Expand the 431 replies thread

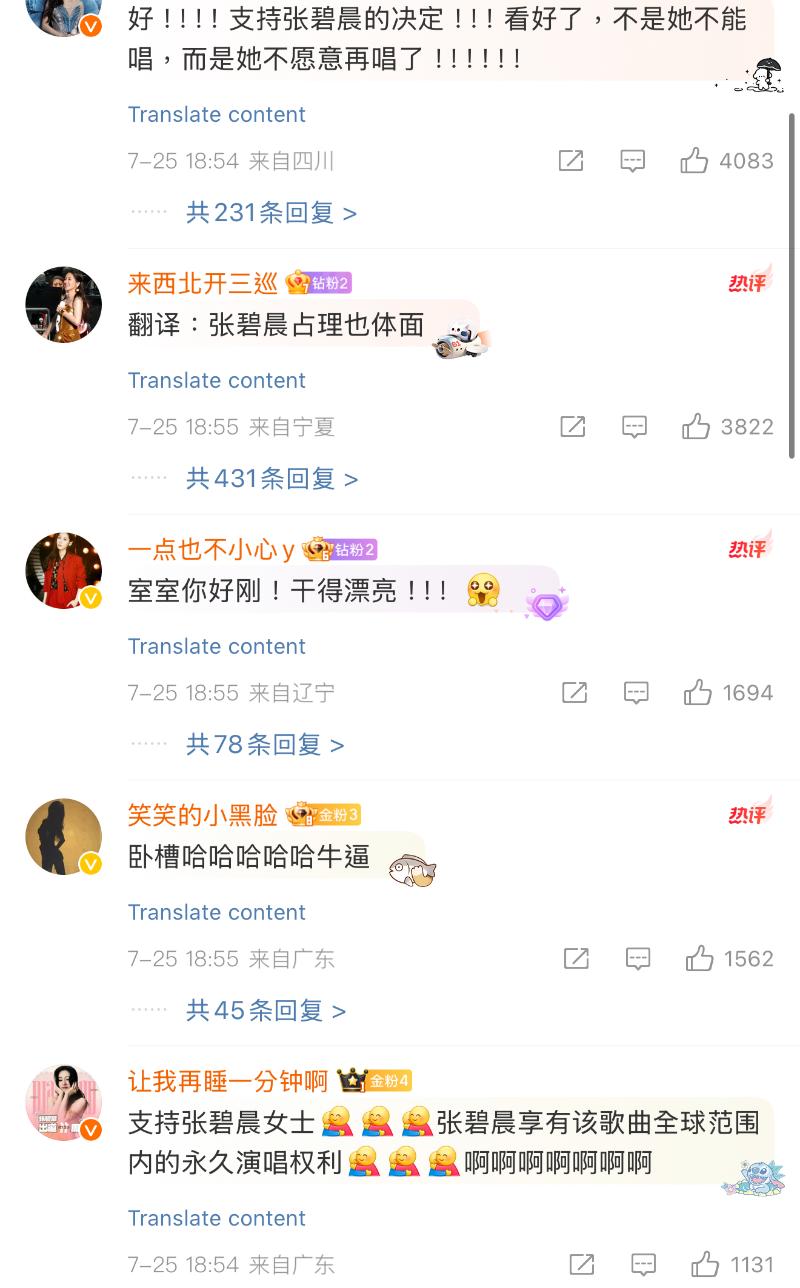click(x=271, y=479)
